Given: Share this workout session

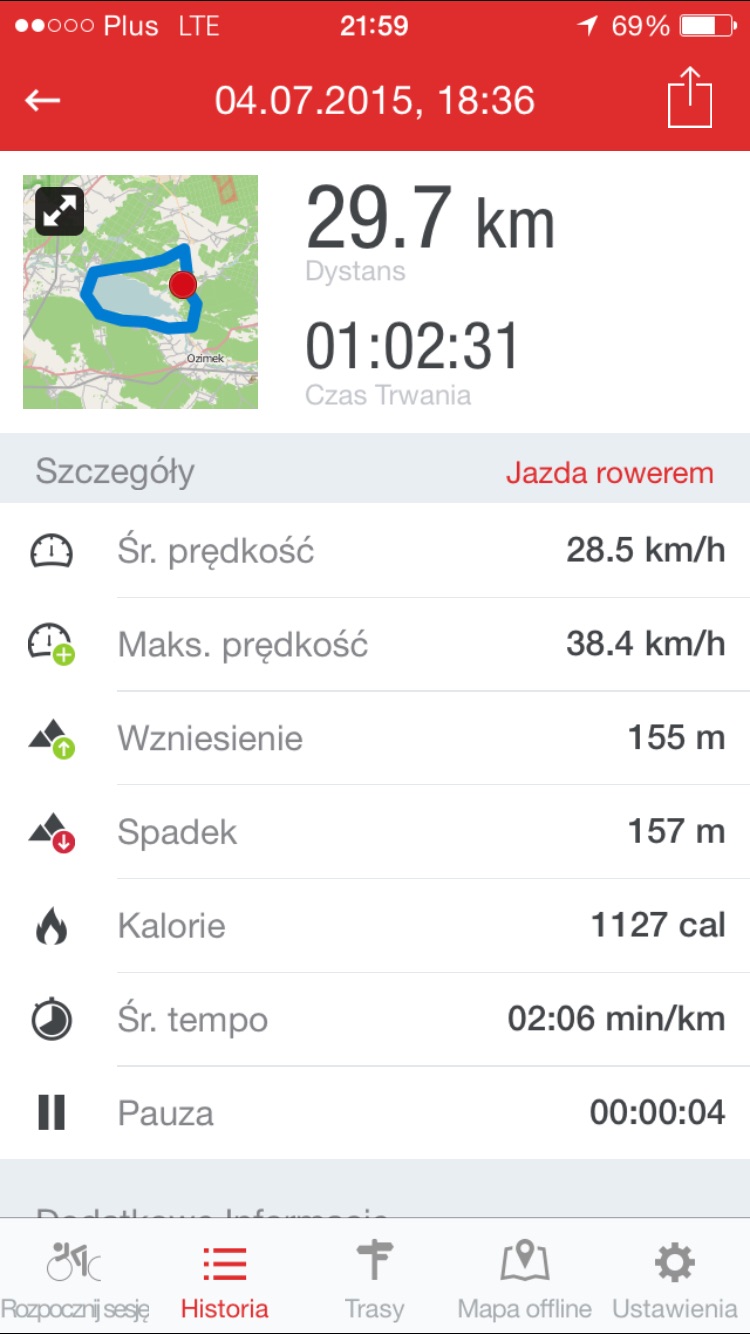Looking at the screenshot, I should coord(690,96).
